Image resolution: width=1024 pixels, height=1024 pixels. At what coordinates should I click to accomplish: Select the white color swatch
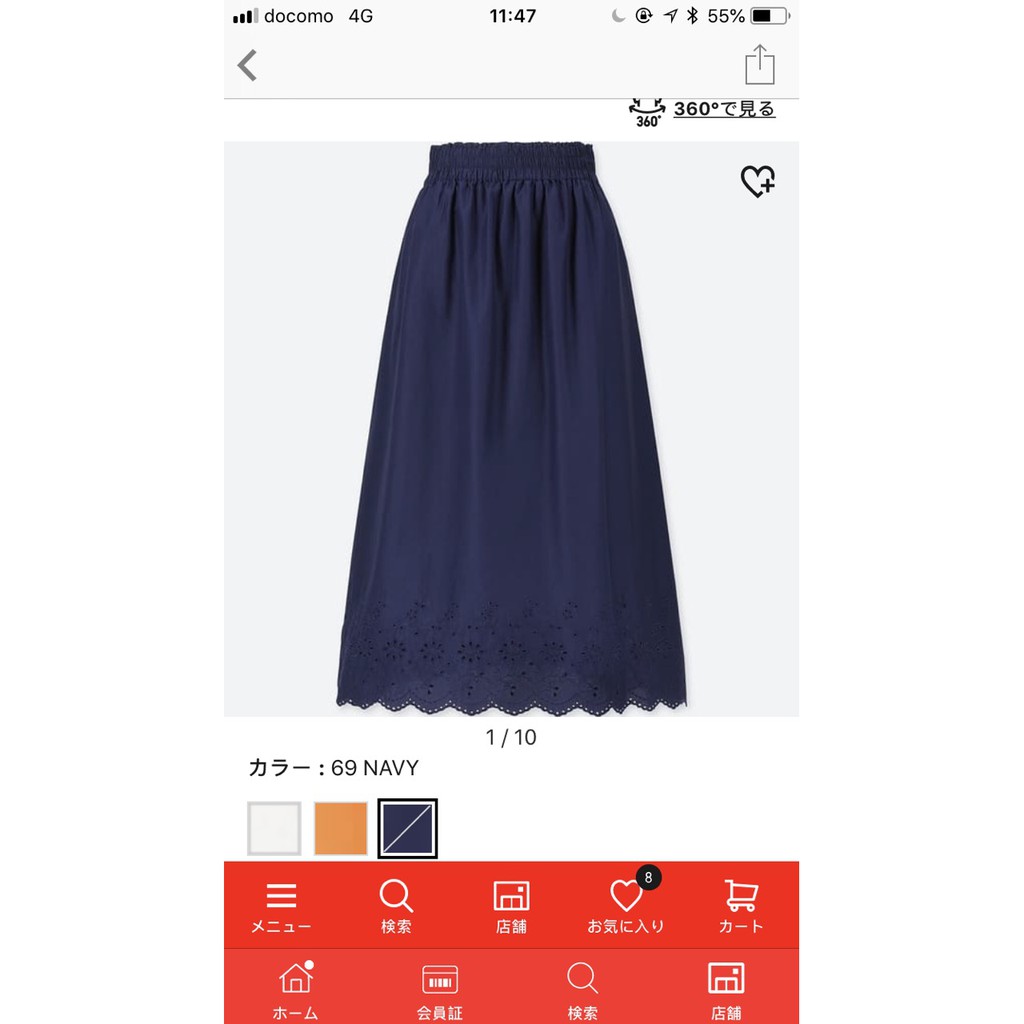(x=274, y=828)
